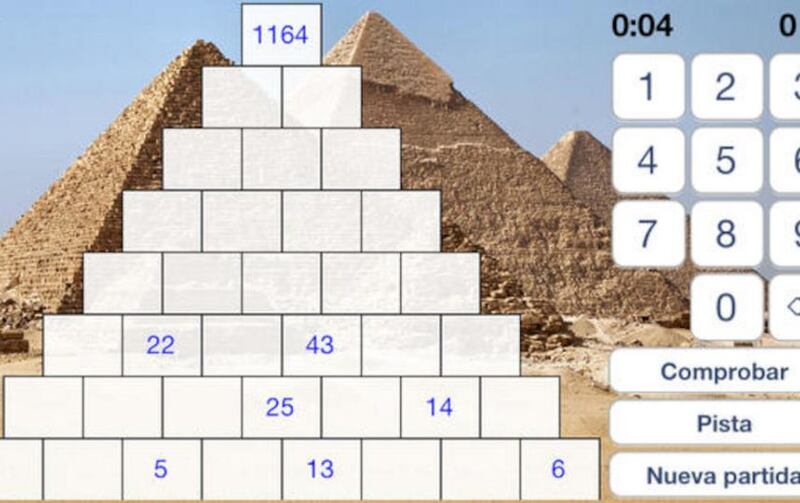Screen dimensions: 800x503
Task: Select digit 5 on the keypad
Action: coord(726,160)
